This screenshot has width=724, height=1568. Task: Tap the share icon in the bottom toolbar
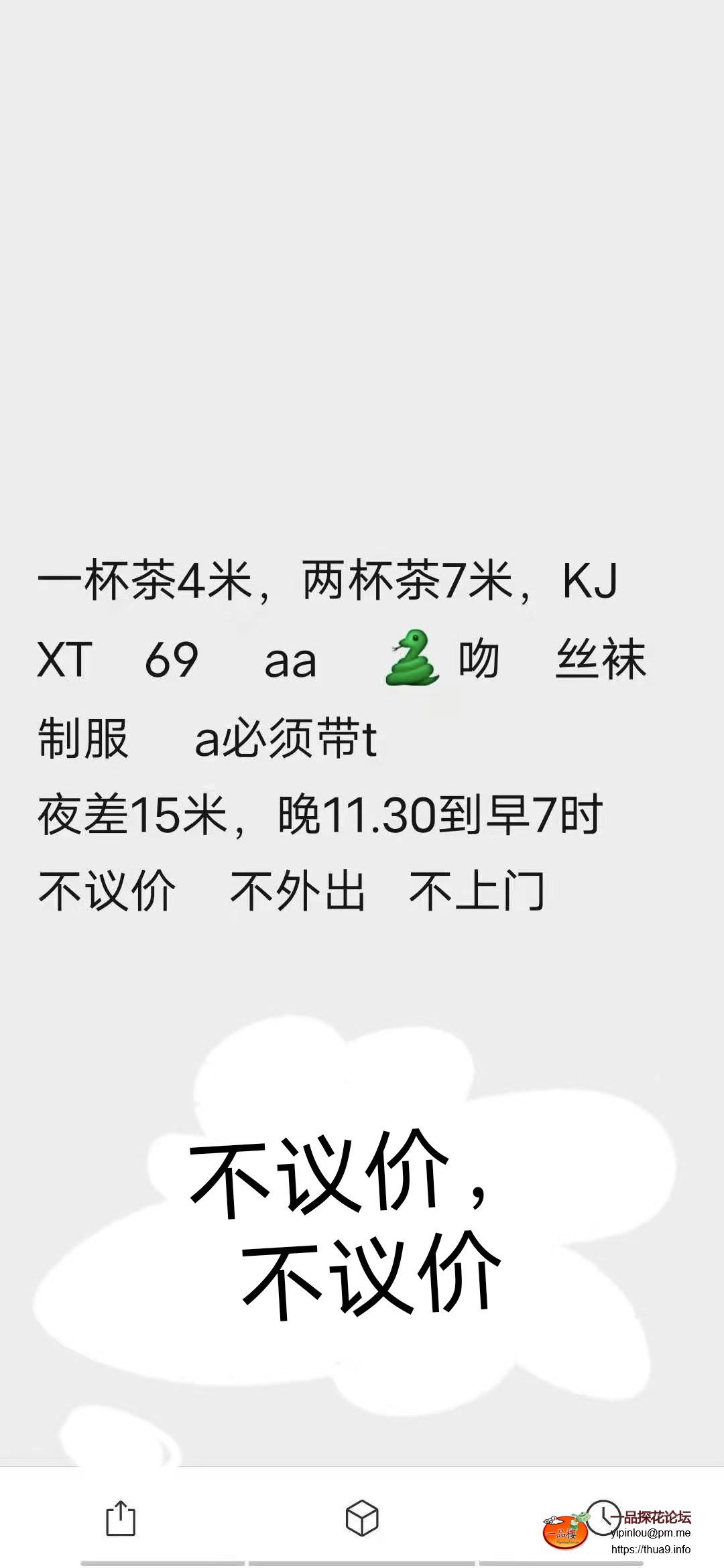point(121,1518)
